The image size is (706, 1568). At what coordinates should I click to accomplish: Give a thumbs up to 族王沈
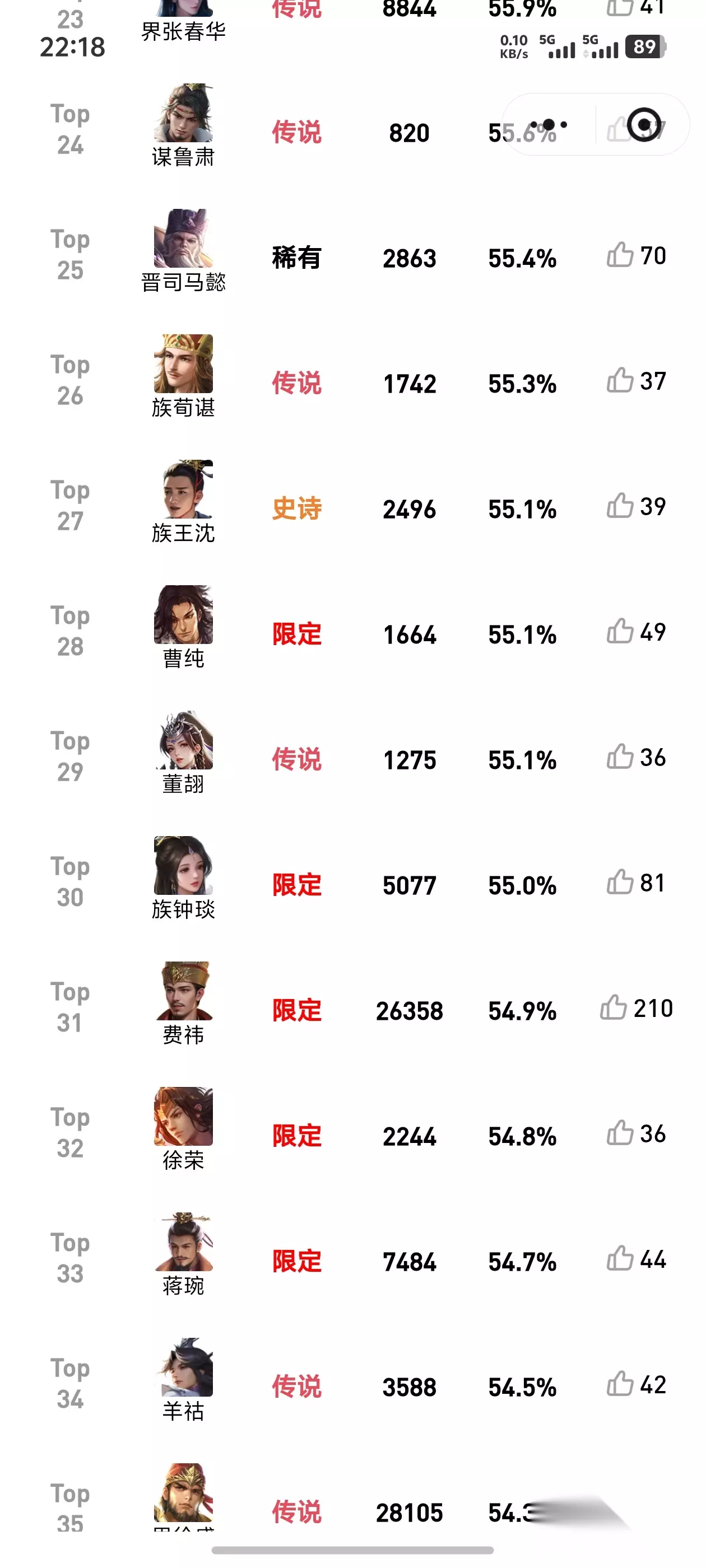pyautogui.click(x=620, y=506)
